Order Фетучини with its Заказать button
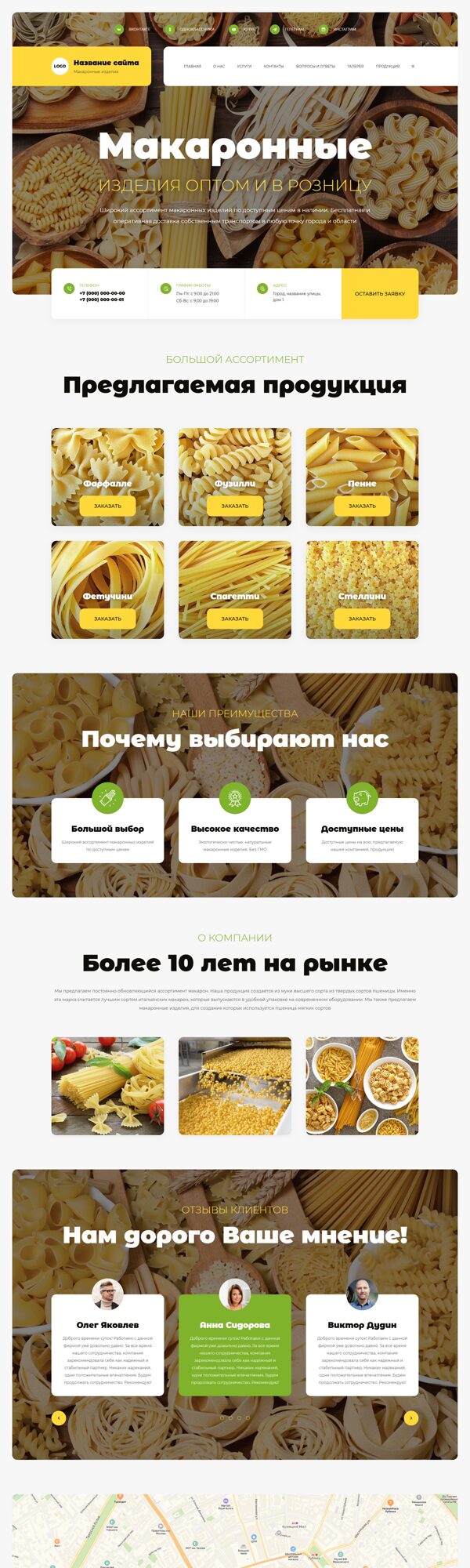The height and width of the screenshot is (1568, 470). [x=108, y=619]
